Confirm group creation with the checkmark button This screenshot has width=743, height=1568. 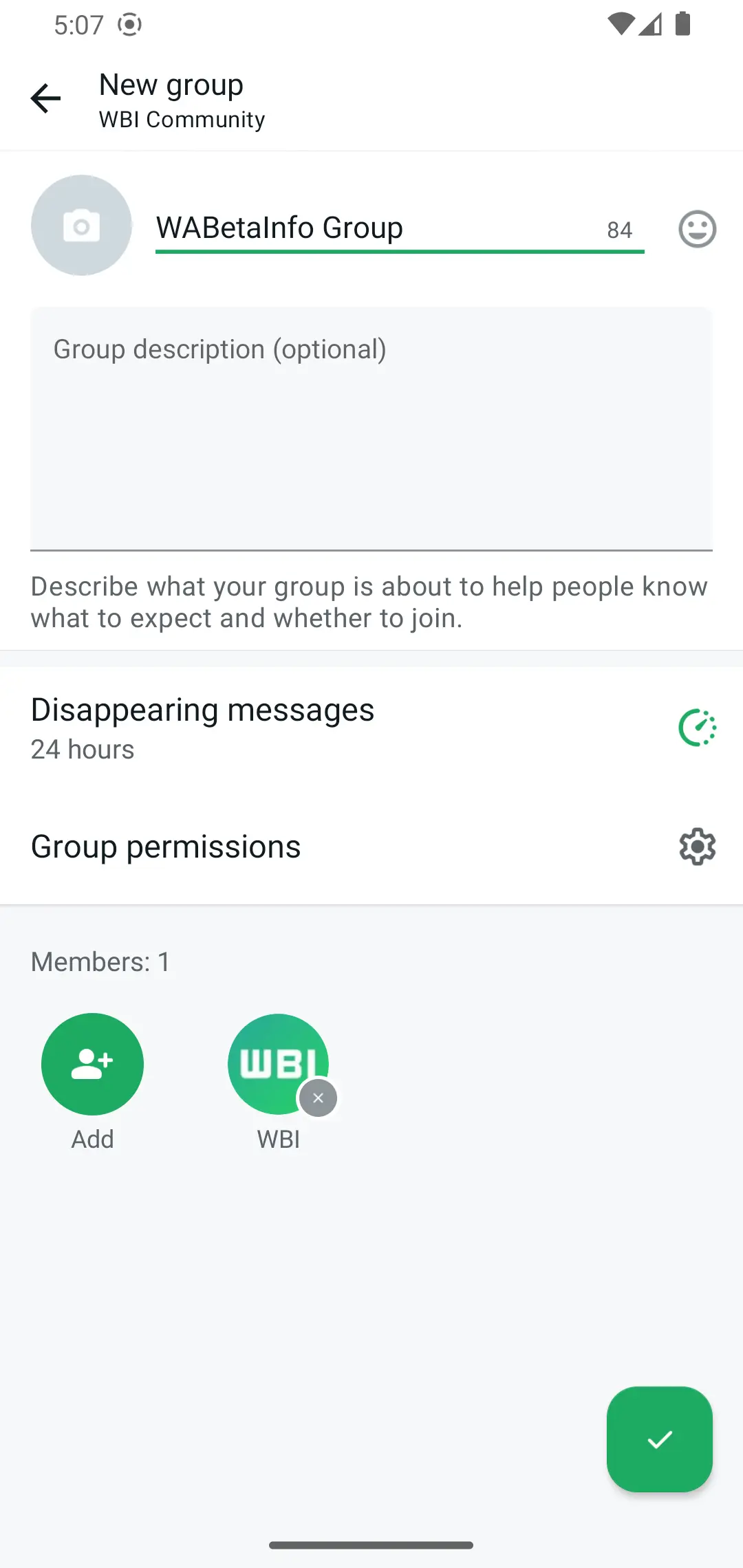(659, 1439)
